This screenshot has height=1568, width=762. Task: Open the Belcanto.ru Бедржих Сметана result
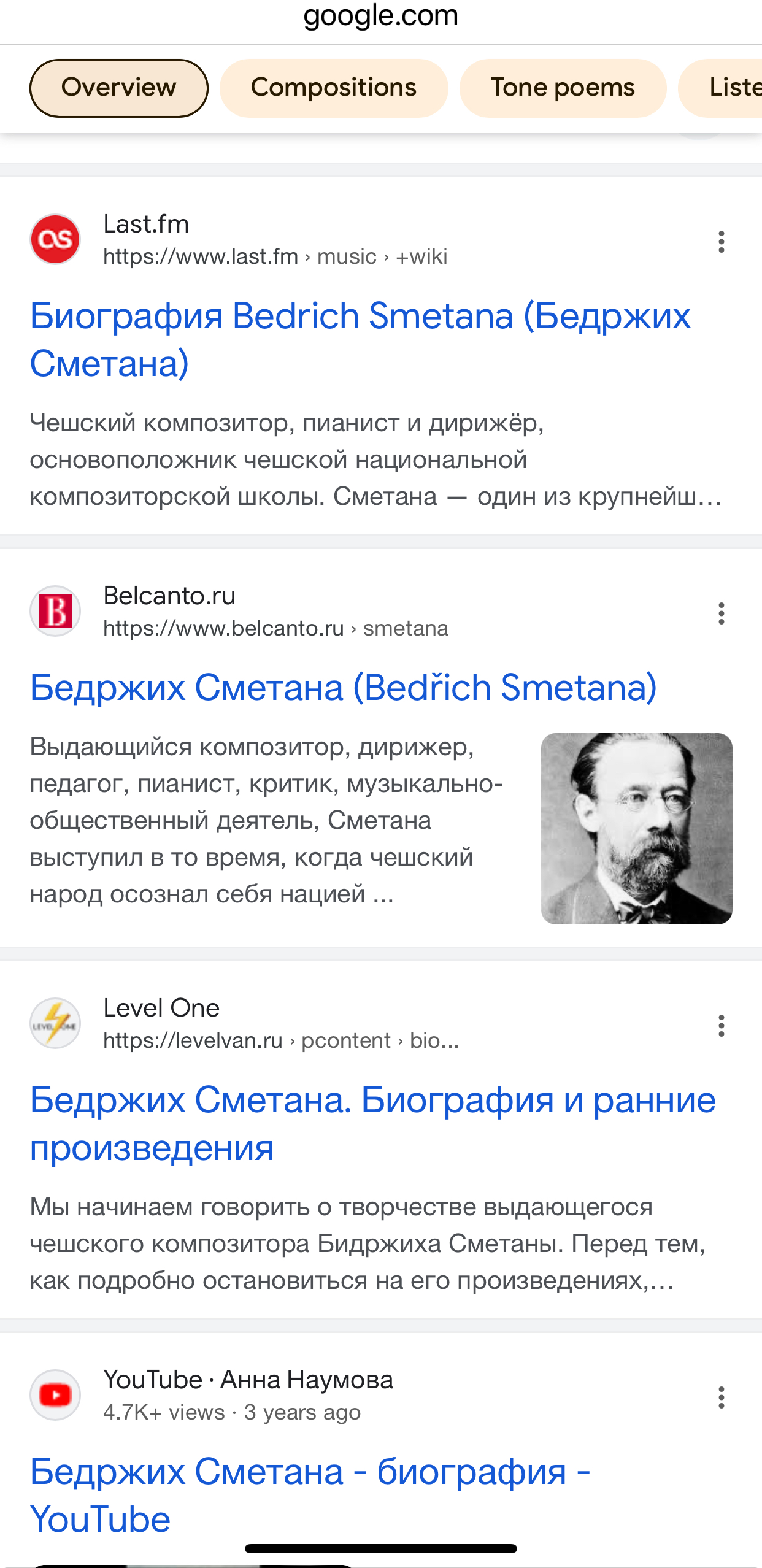[343, 687]
